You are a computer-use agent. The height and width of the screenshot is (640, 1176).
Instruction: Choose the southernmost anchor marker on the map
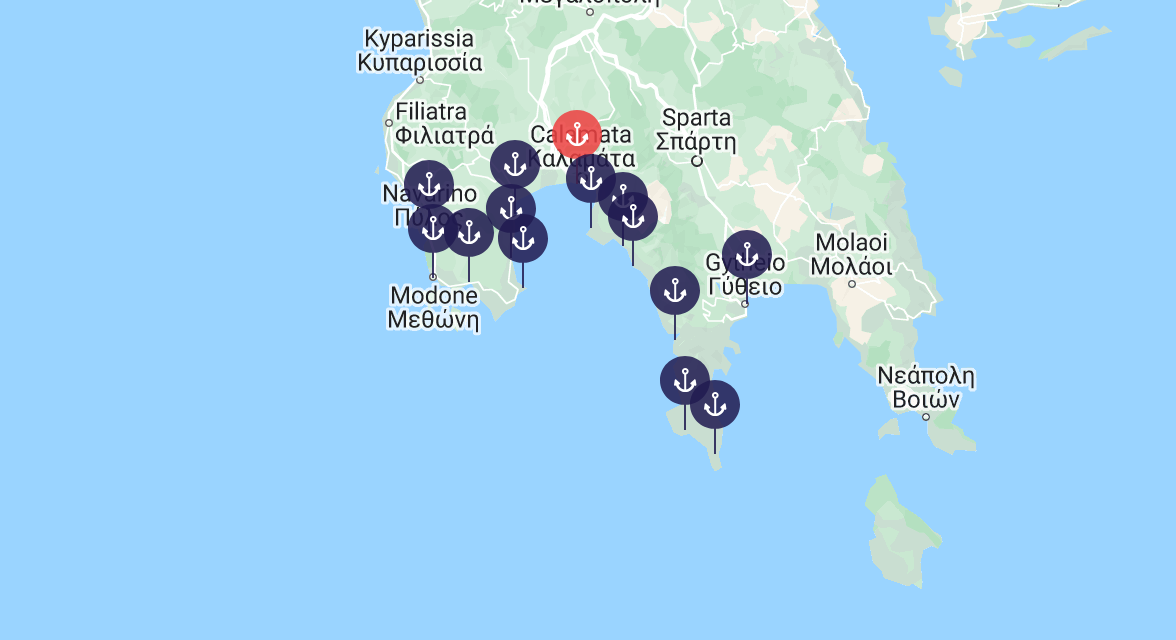point(714,405)
